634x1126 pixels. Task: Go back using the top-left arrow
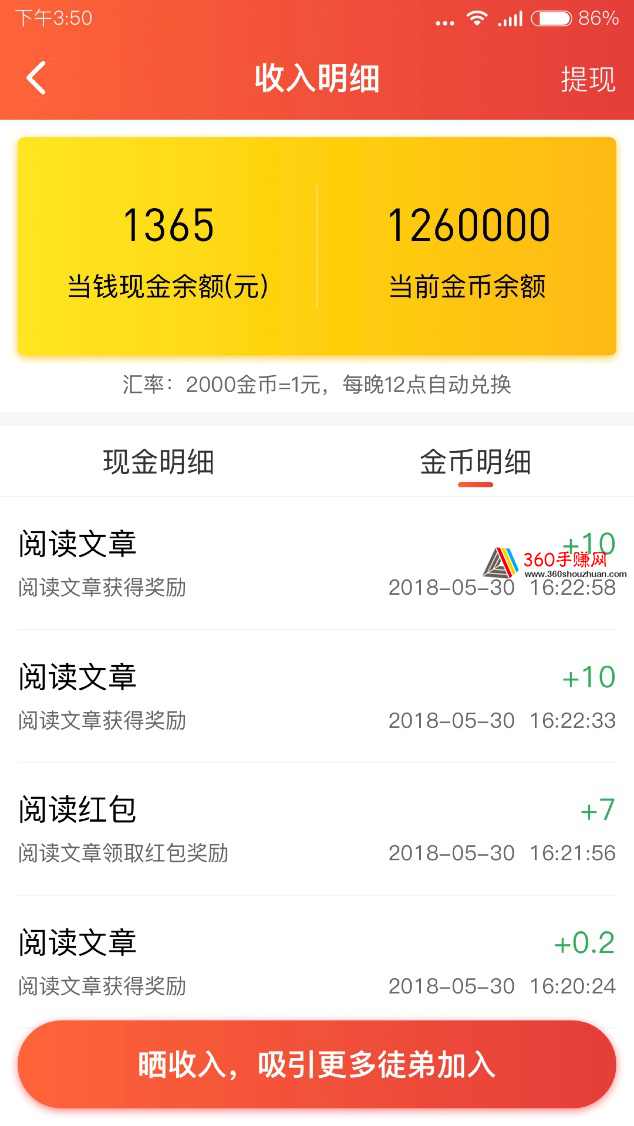(x=36, y=78)
